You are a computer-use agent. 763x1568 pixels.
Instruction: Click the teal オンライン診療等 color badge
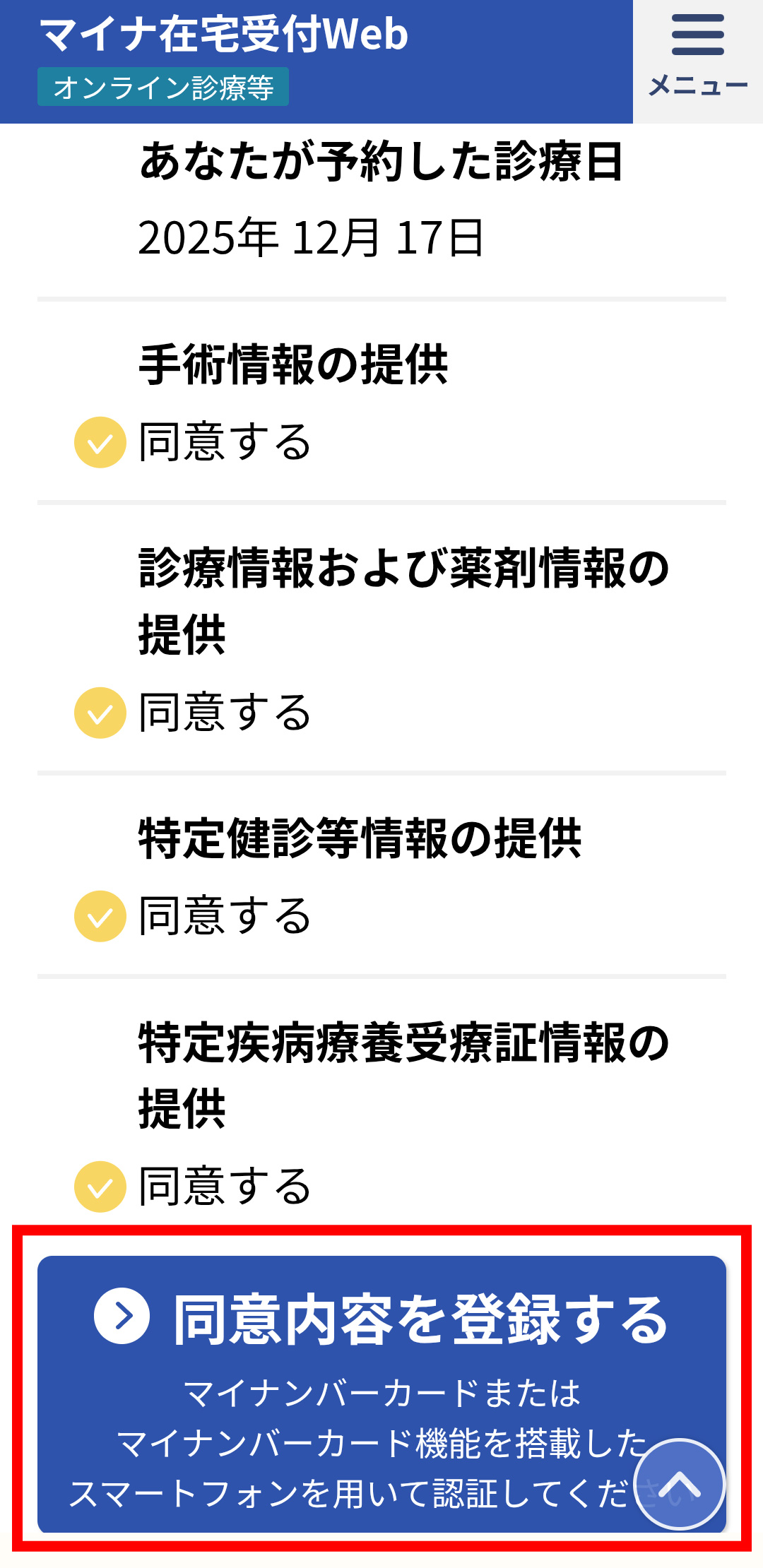click(x=164, y=87)
